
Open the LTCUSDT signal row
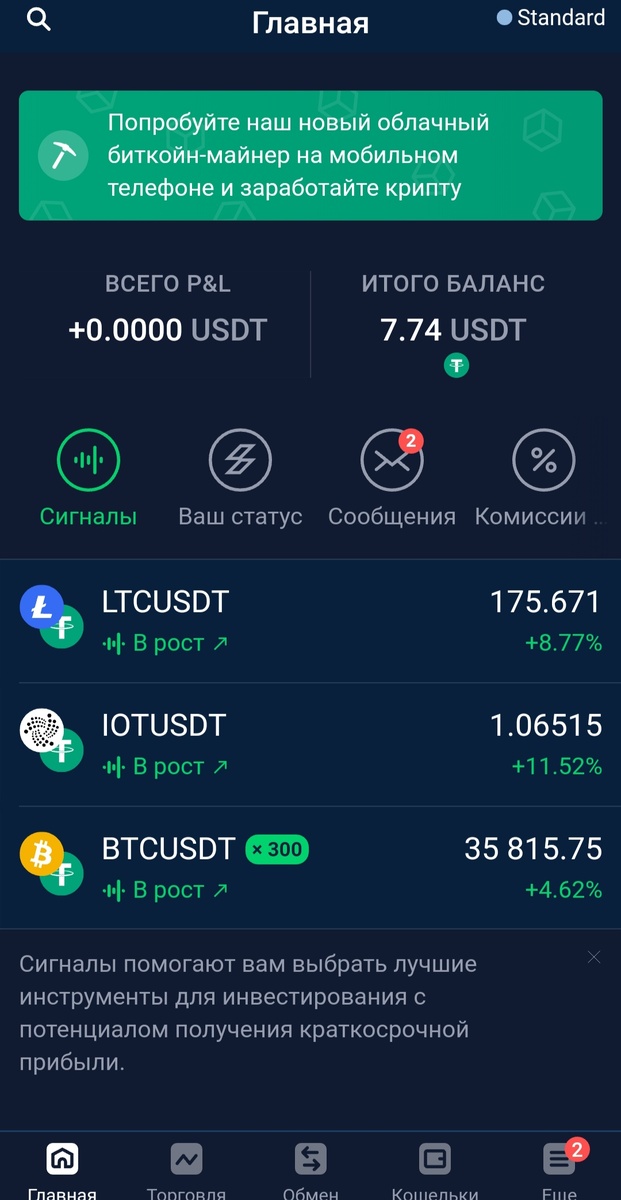tap(310, 621)
